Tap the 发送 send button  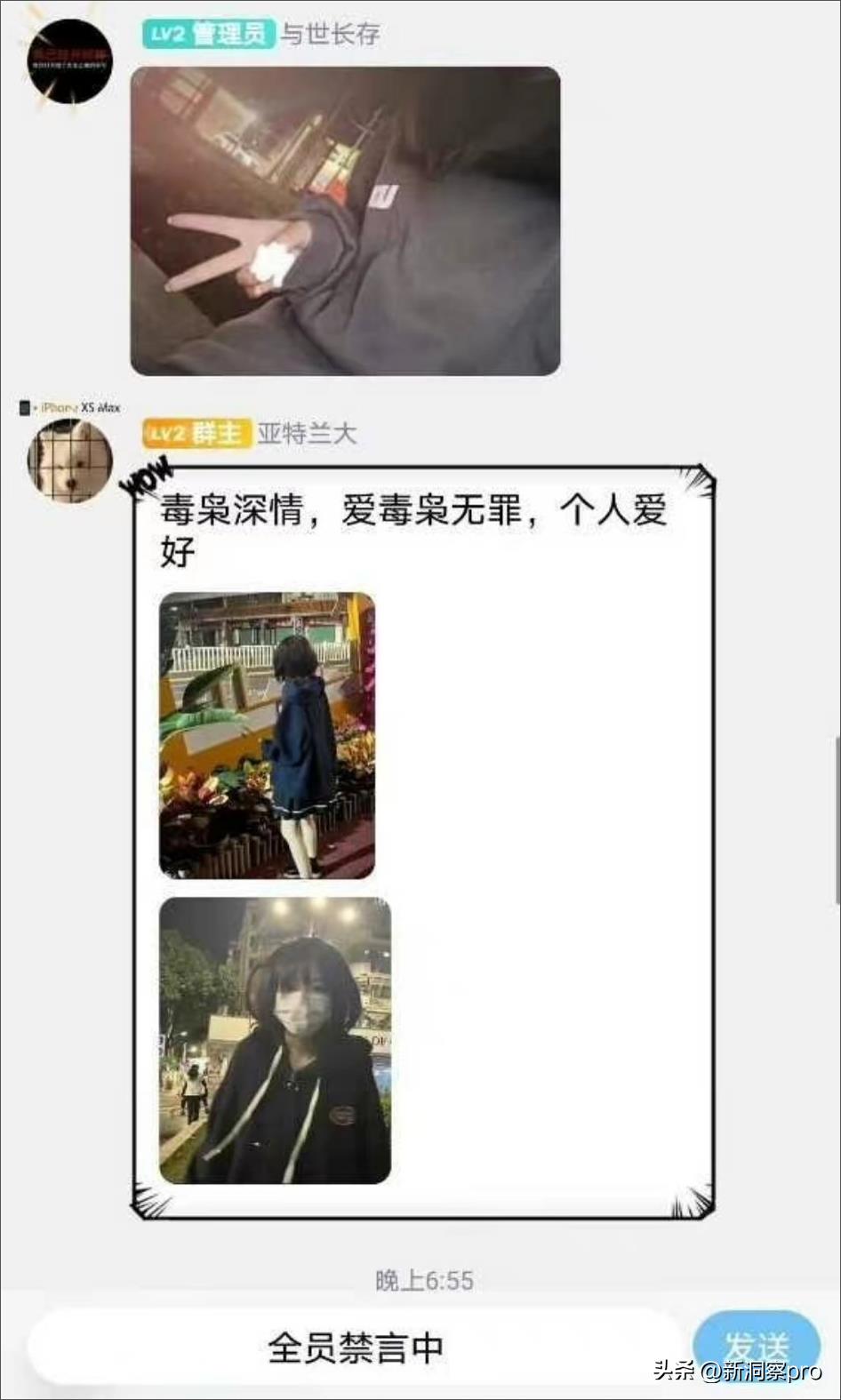click(756, 1344)
